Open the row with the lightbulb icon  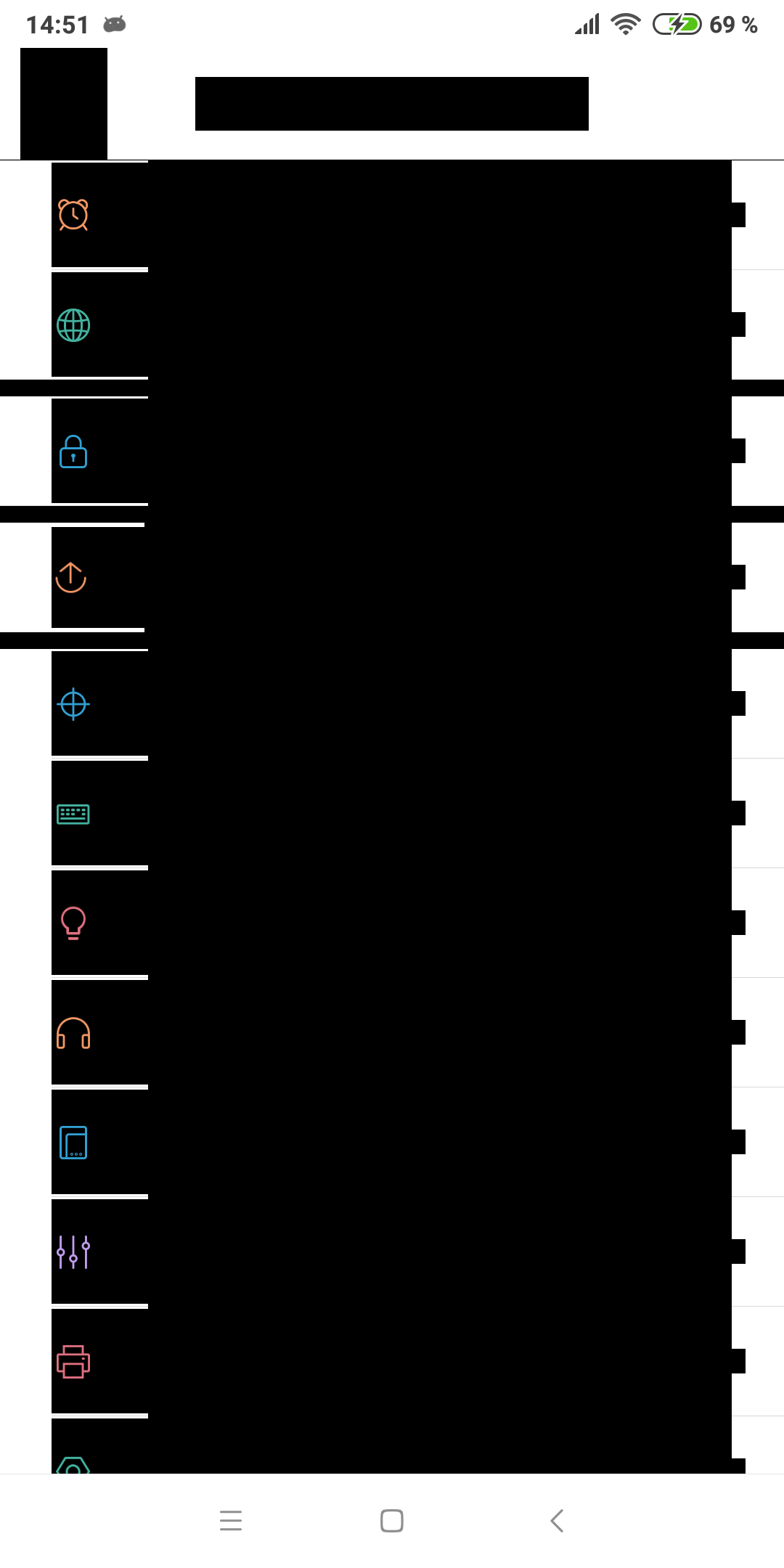pos(392,923)
